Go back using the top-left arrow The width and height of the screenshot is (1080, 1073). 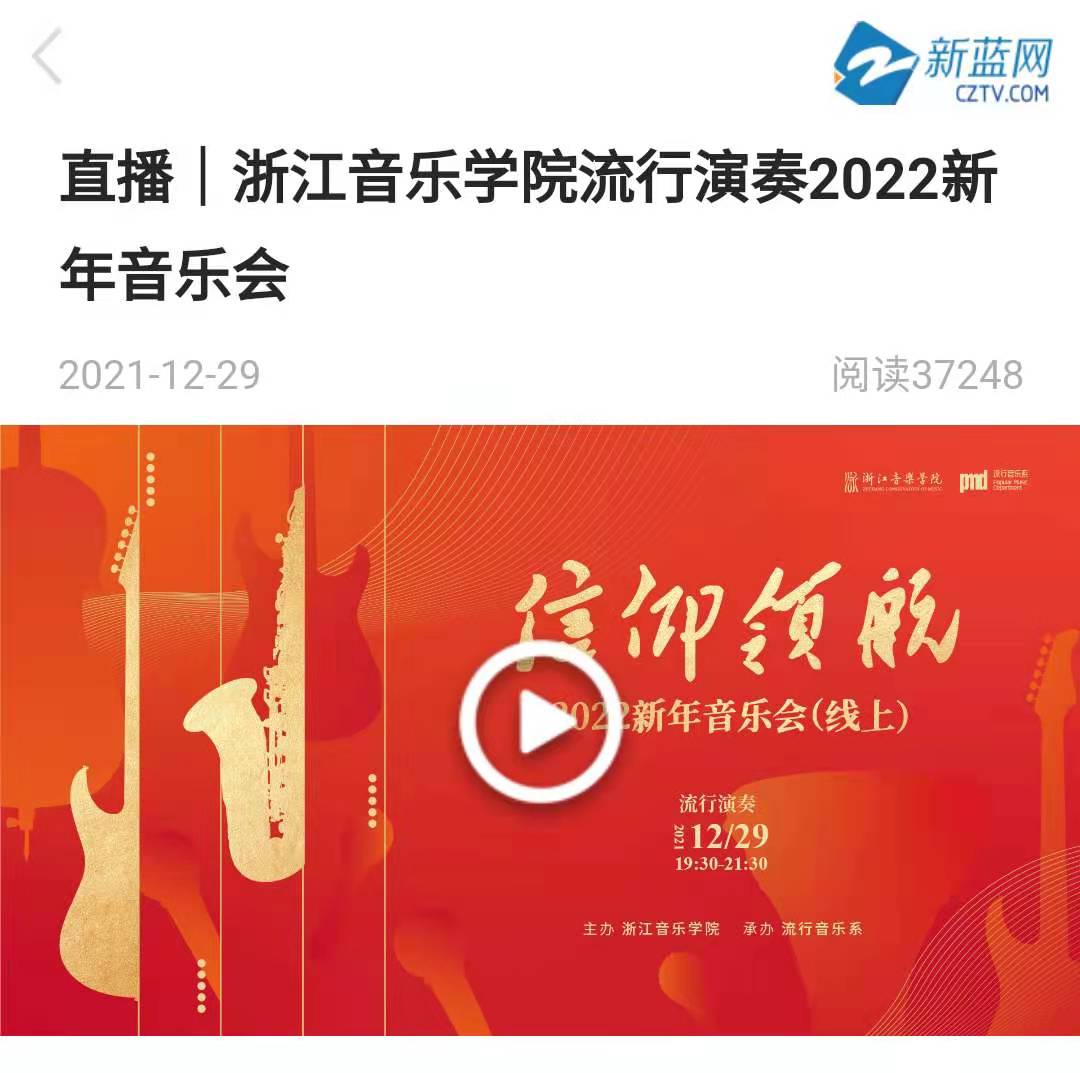(48, 57)
